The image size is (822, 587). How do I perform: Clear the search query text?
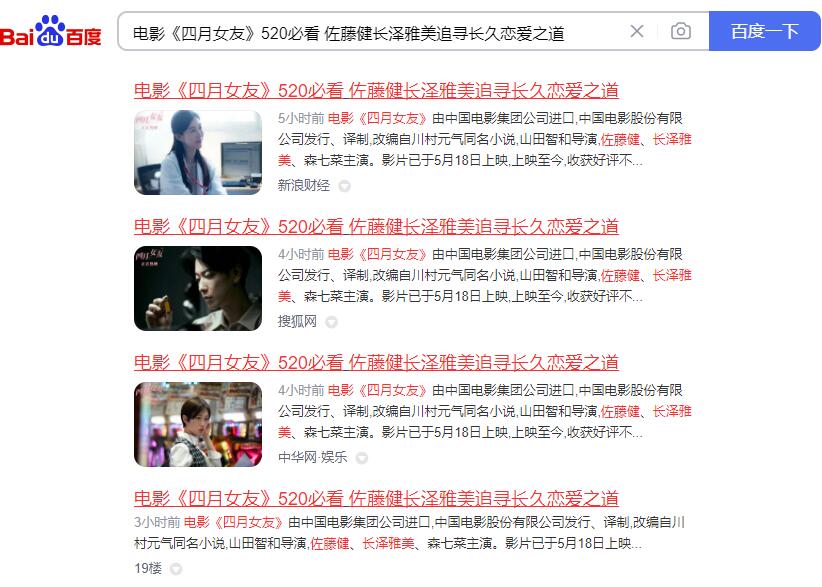click(637, 31)
